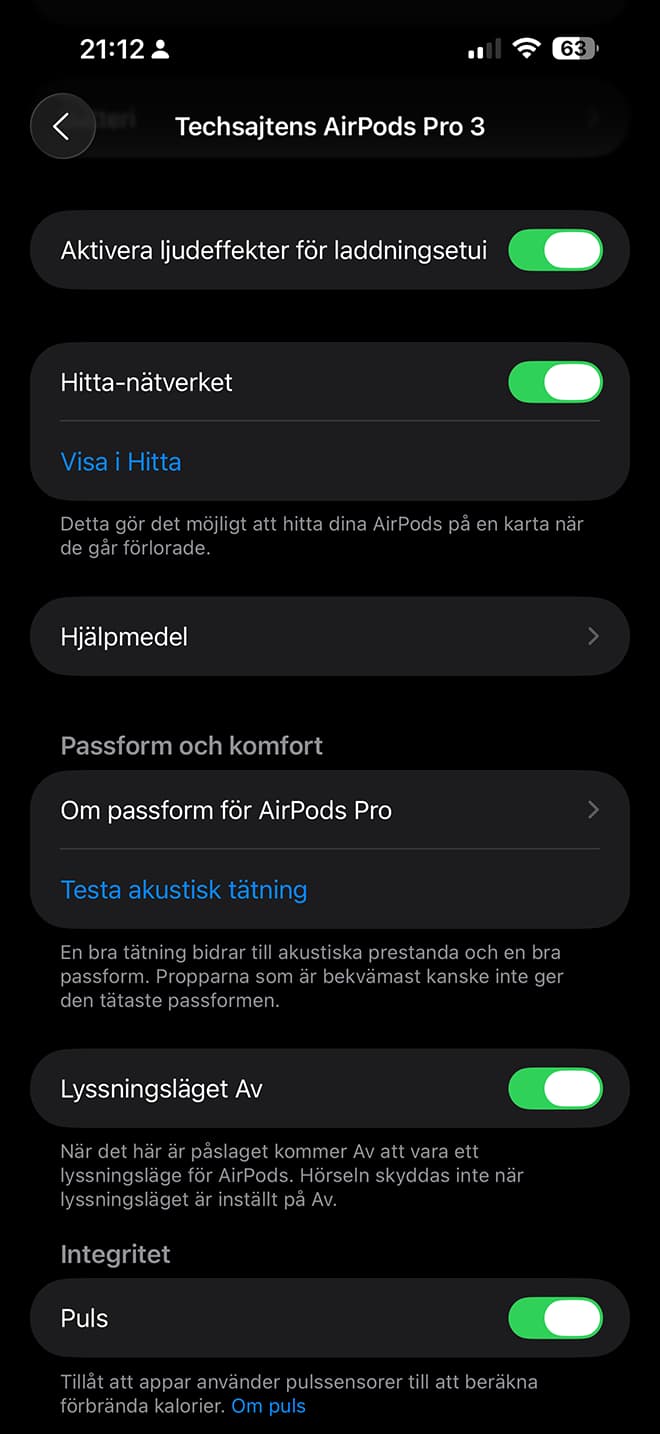Disable Aktivera ljudeffekter för laddningsetui switch

(x=555, y=250)
